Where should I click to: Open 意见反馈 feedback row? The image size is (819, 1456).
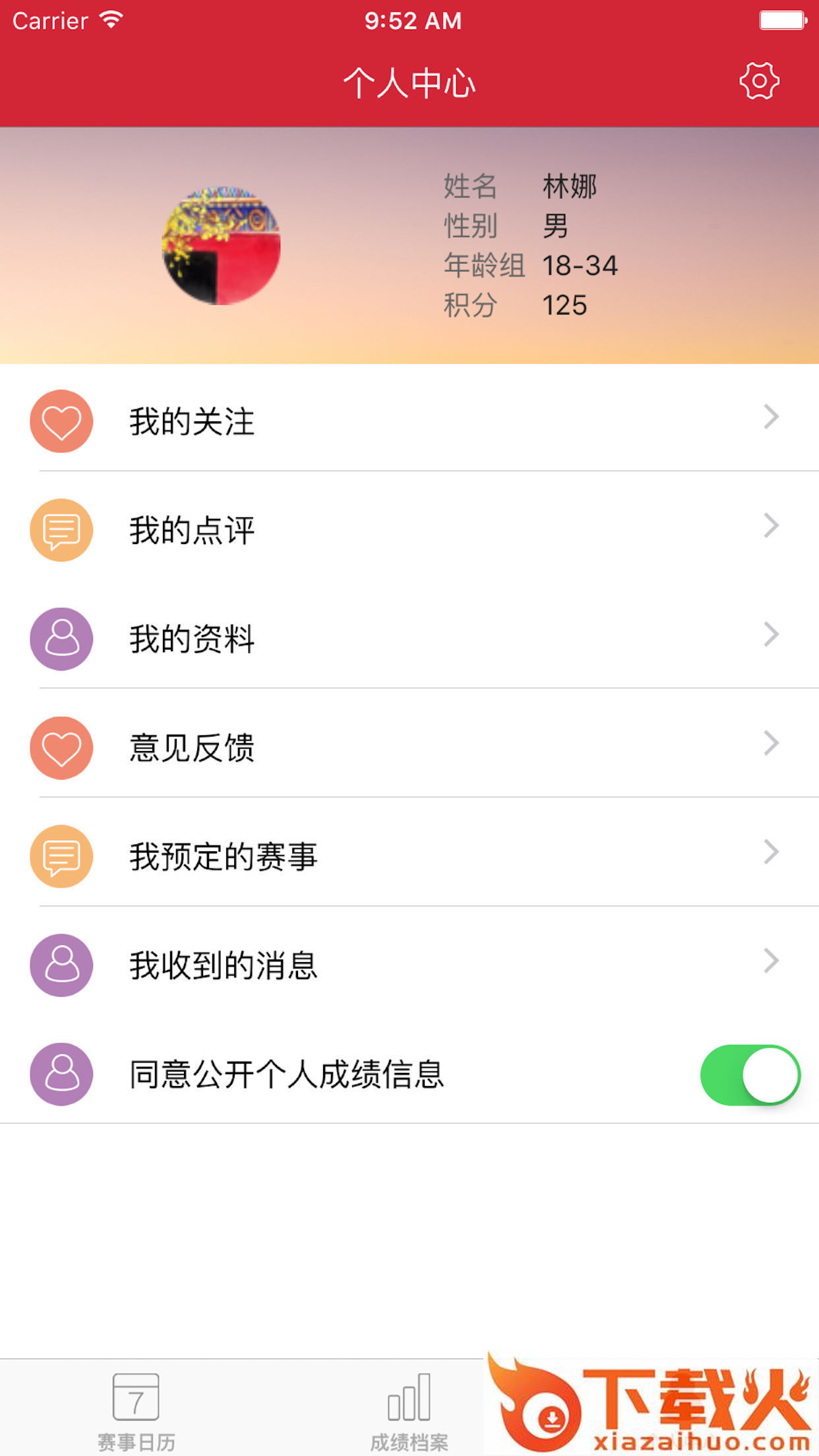[409, 747]
